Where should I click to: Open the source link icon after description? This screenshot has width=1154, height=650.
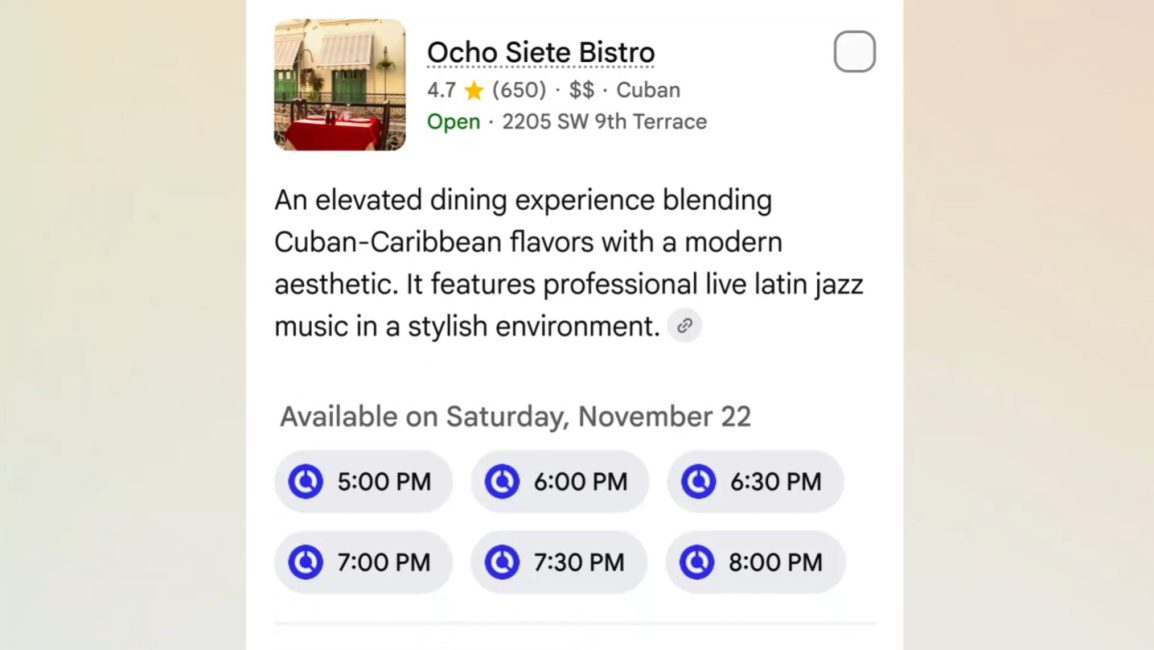tap(685, 326)
